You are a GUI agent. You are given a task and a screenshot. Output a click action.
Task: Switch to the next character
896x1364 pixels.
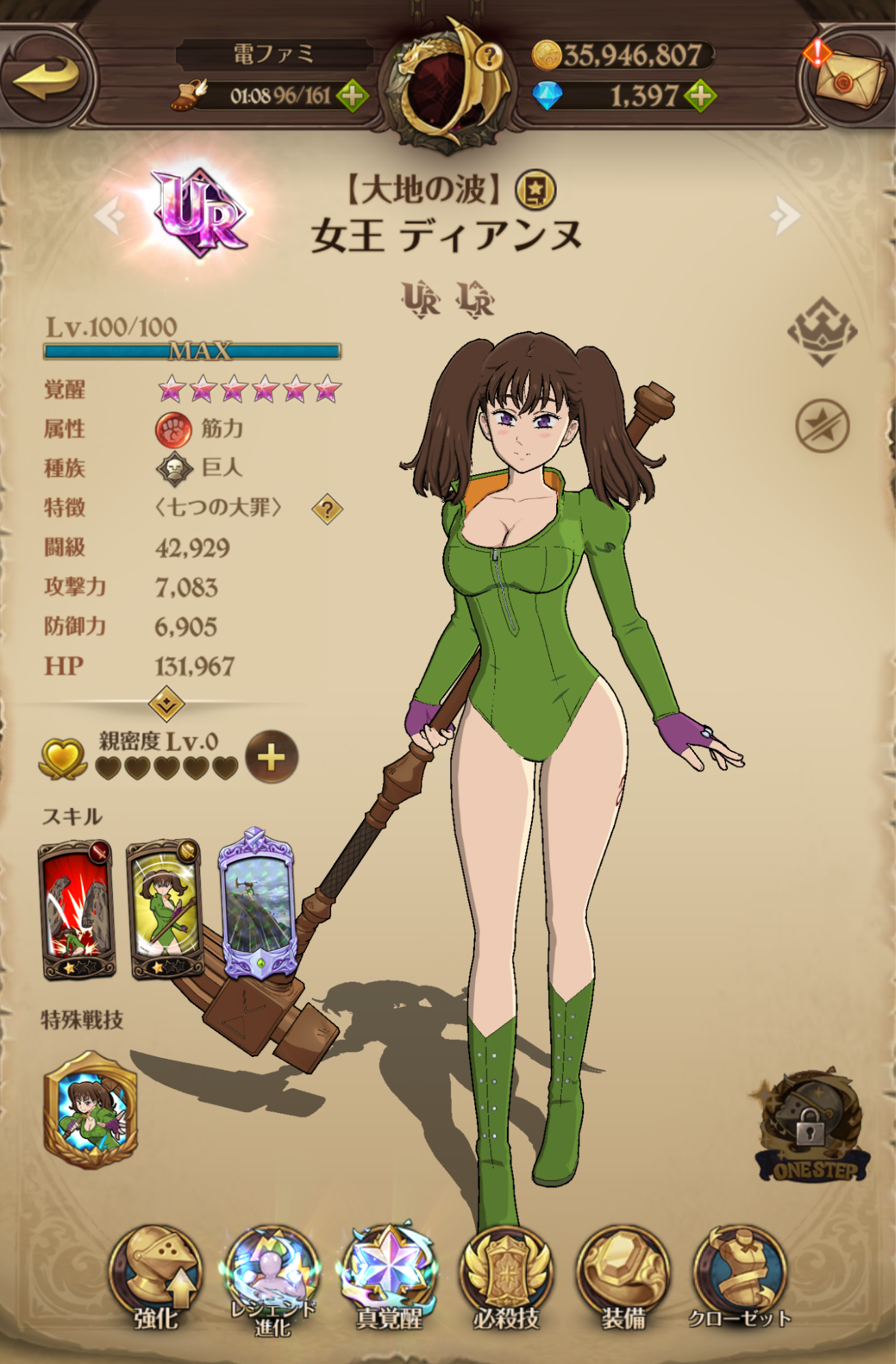[785, 216]
